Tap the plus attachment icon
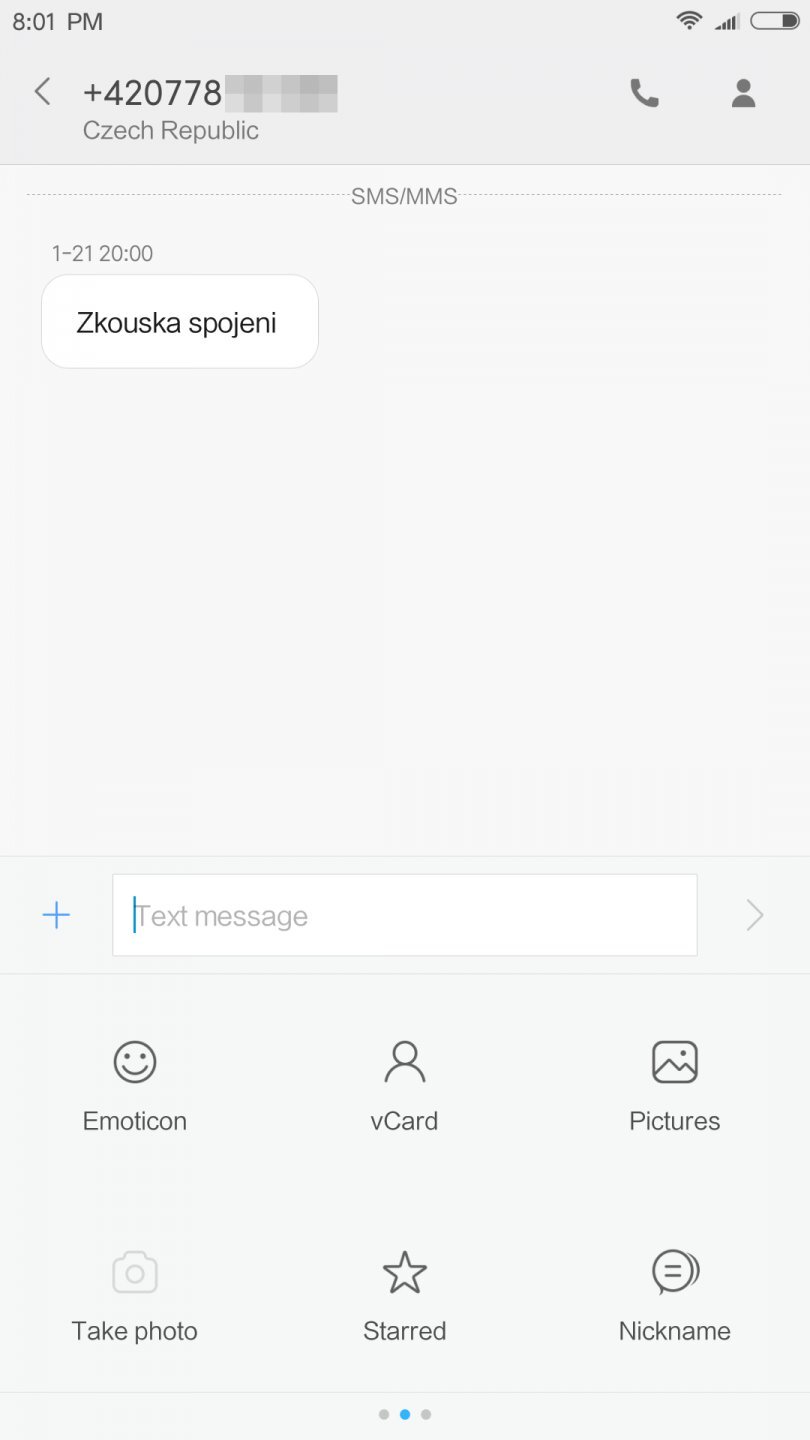The height and width of the screenshot is (1440, 810). (57, 915)
